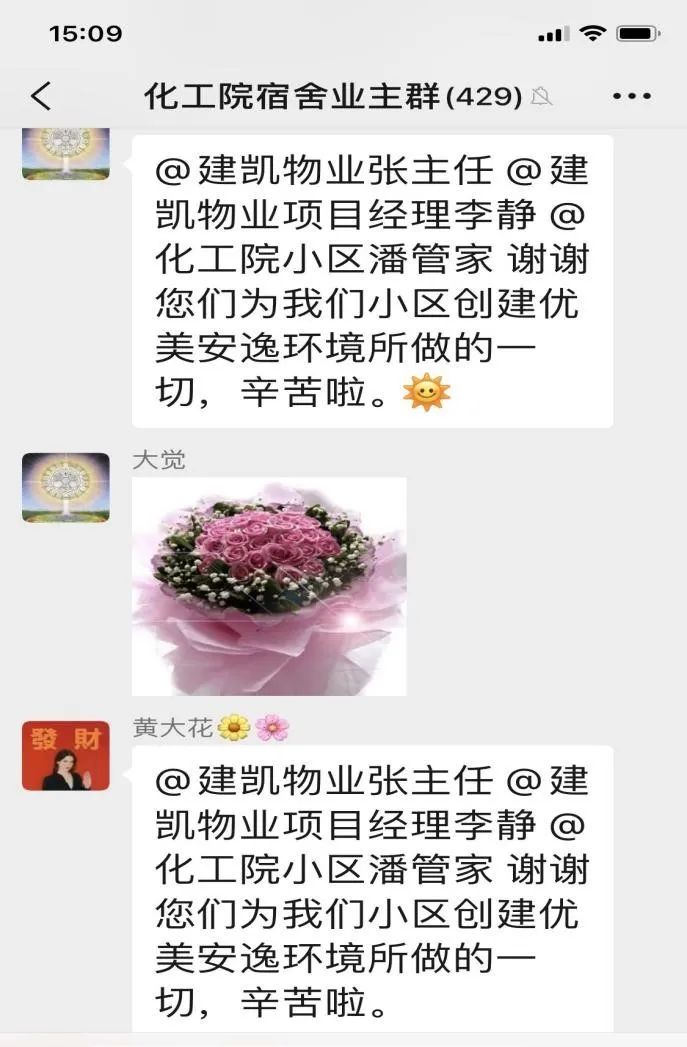Screen dimensions: 687x1047
Task: Open the pink rose bouquet image from 大觉
Action: tap(269, 587)
